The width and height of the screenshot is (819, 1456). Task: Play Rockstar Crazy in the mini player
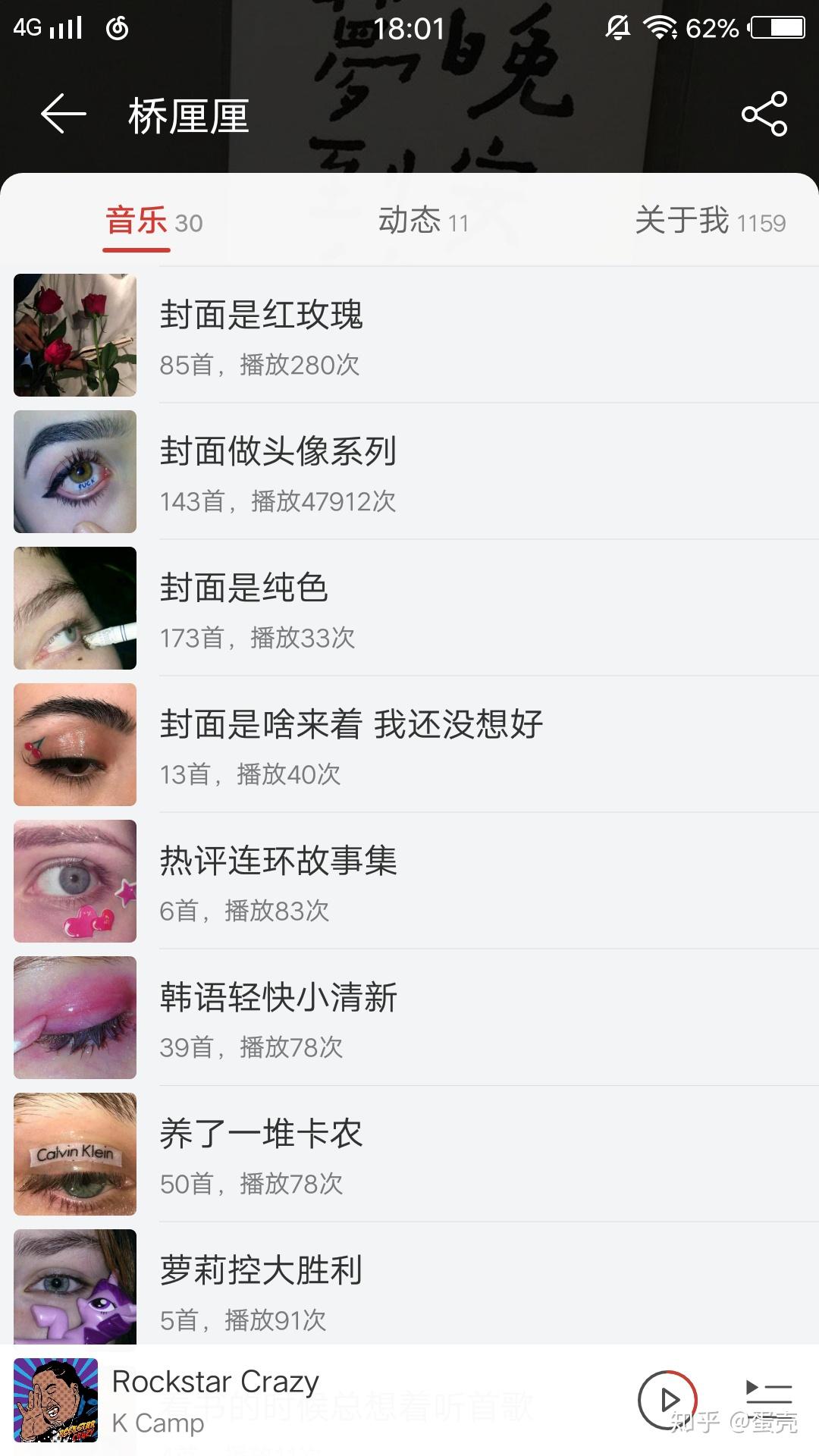click(x=667, y=1400)
